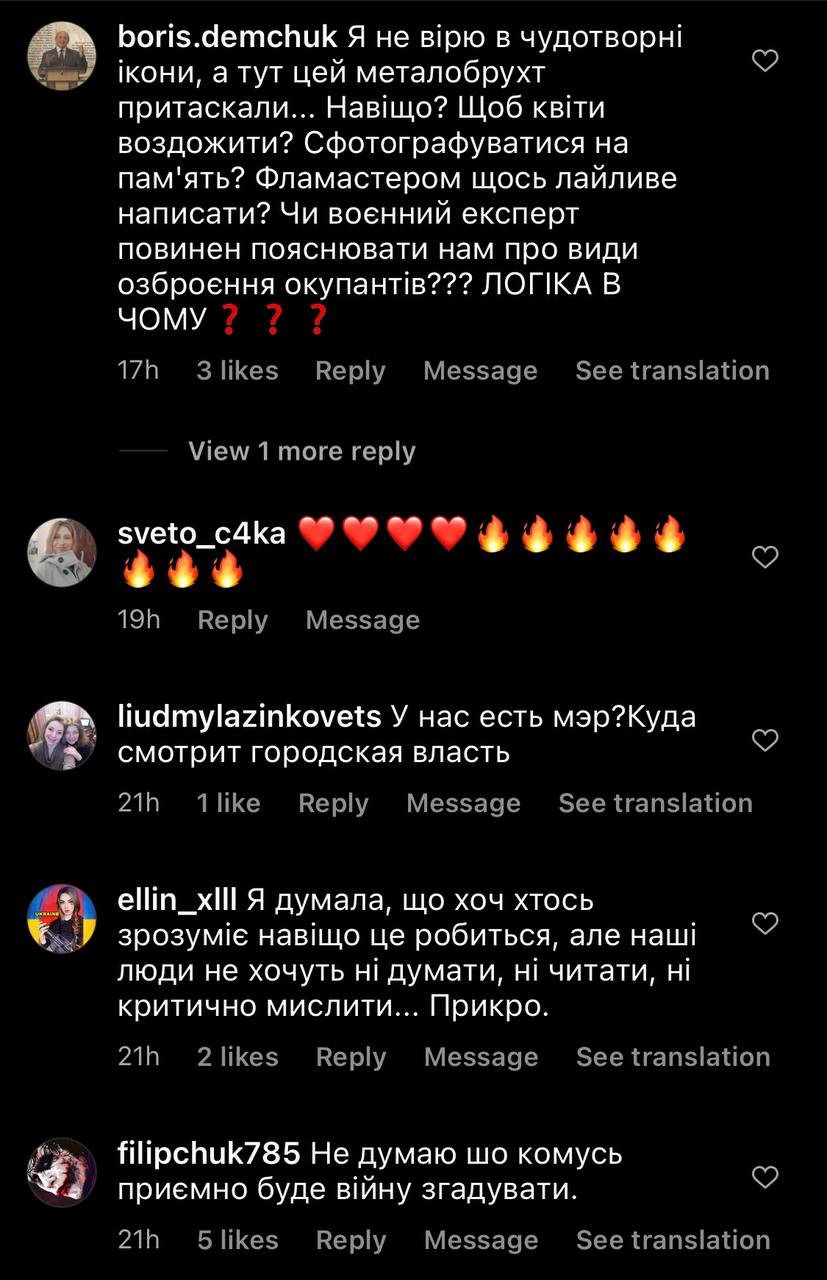View who liked filipchuk785's comment

pyautogui.click(x=238, y=1240)
